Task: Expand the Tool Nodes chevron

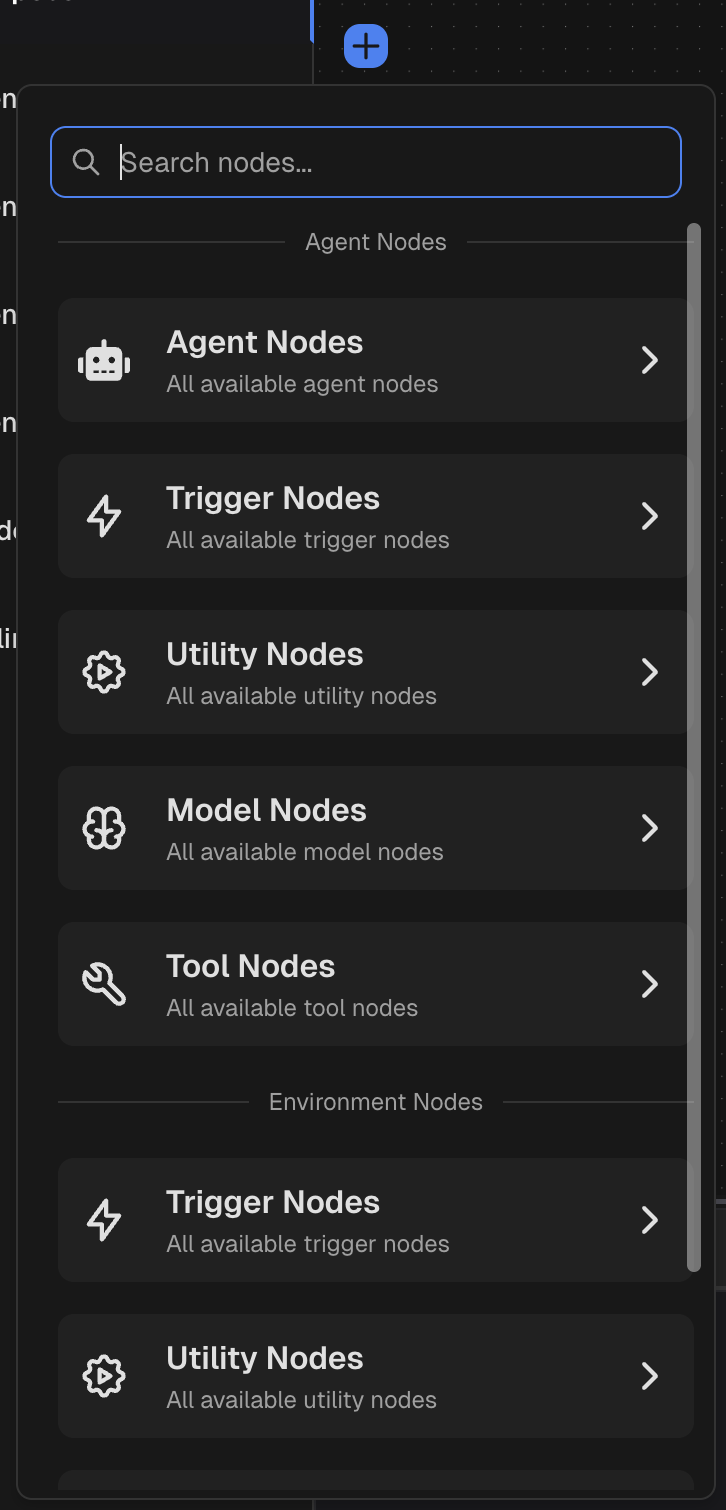Action: (x=649, y=984)
